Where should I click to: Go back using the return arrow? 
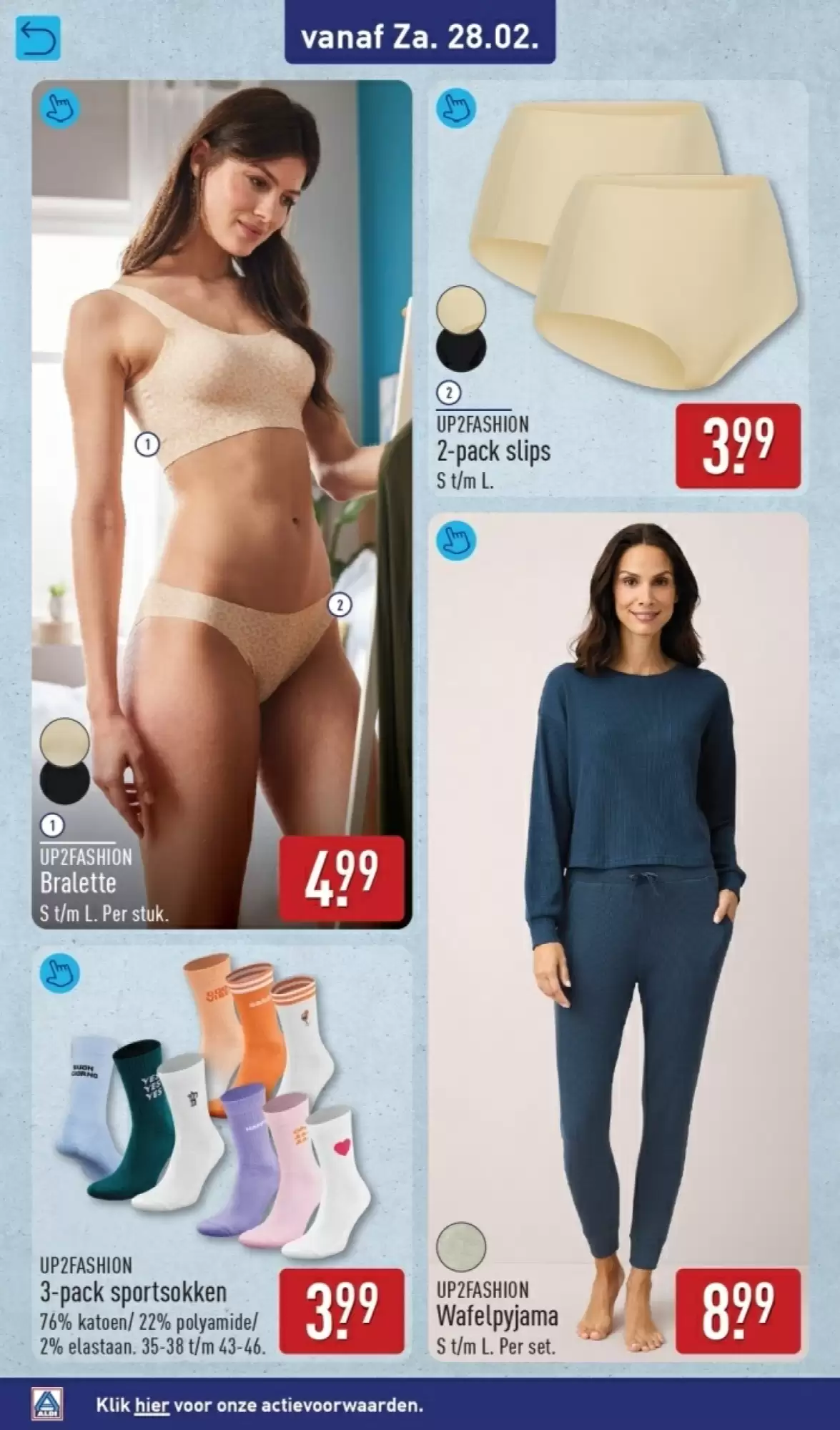coord(38,38)
